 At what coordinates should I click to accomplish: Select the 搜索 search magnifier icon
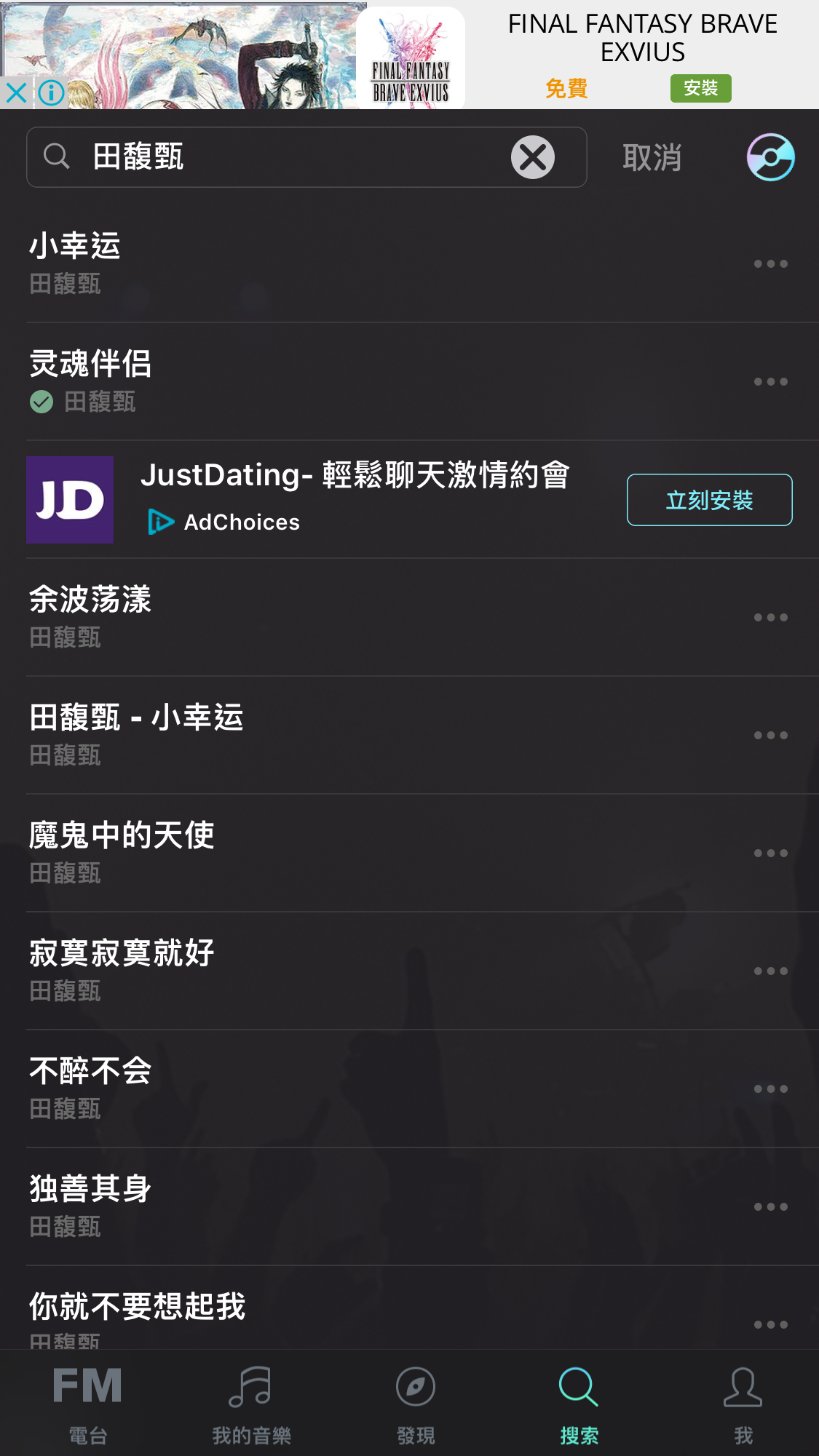pos(579,1388)
